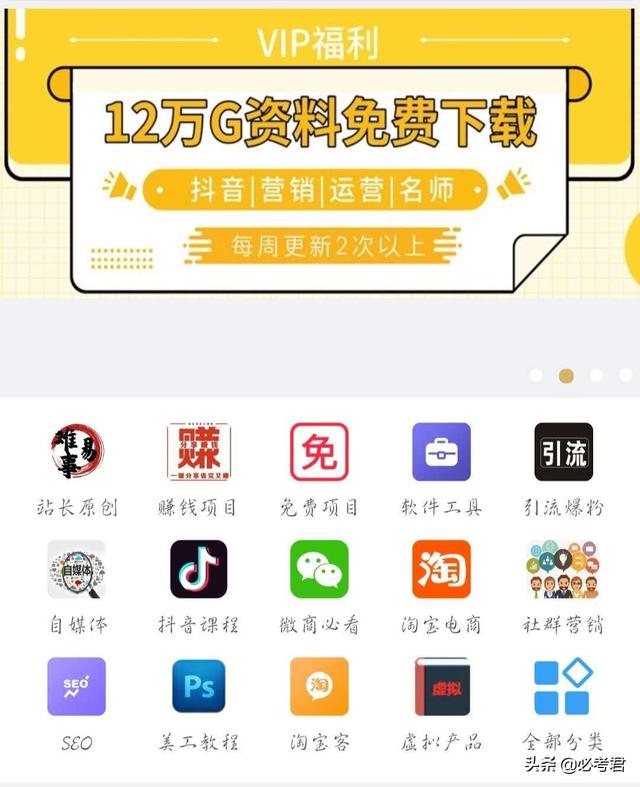Open the SEO category

pyautogui.click(x=76, y=686)
